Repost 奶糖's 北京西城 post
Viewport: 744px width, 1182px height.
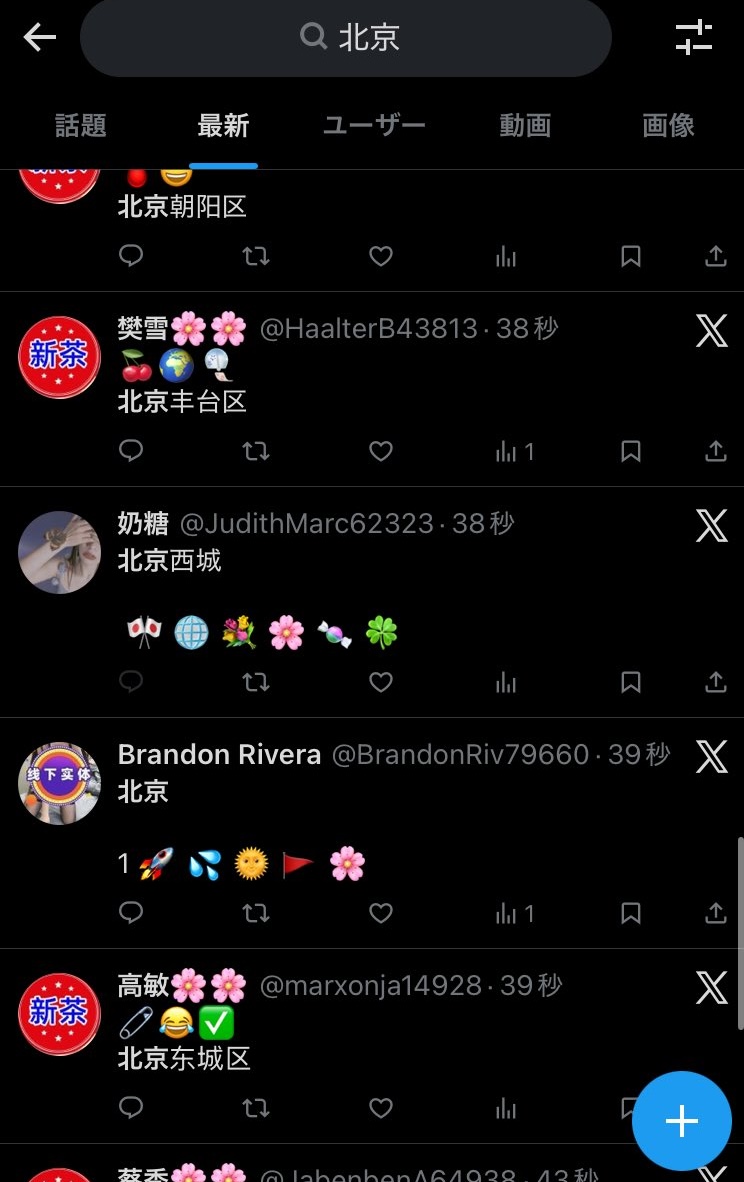coord(256,682)
